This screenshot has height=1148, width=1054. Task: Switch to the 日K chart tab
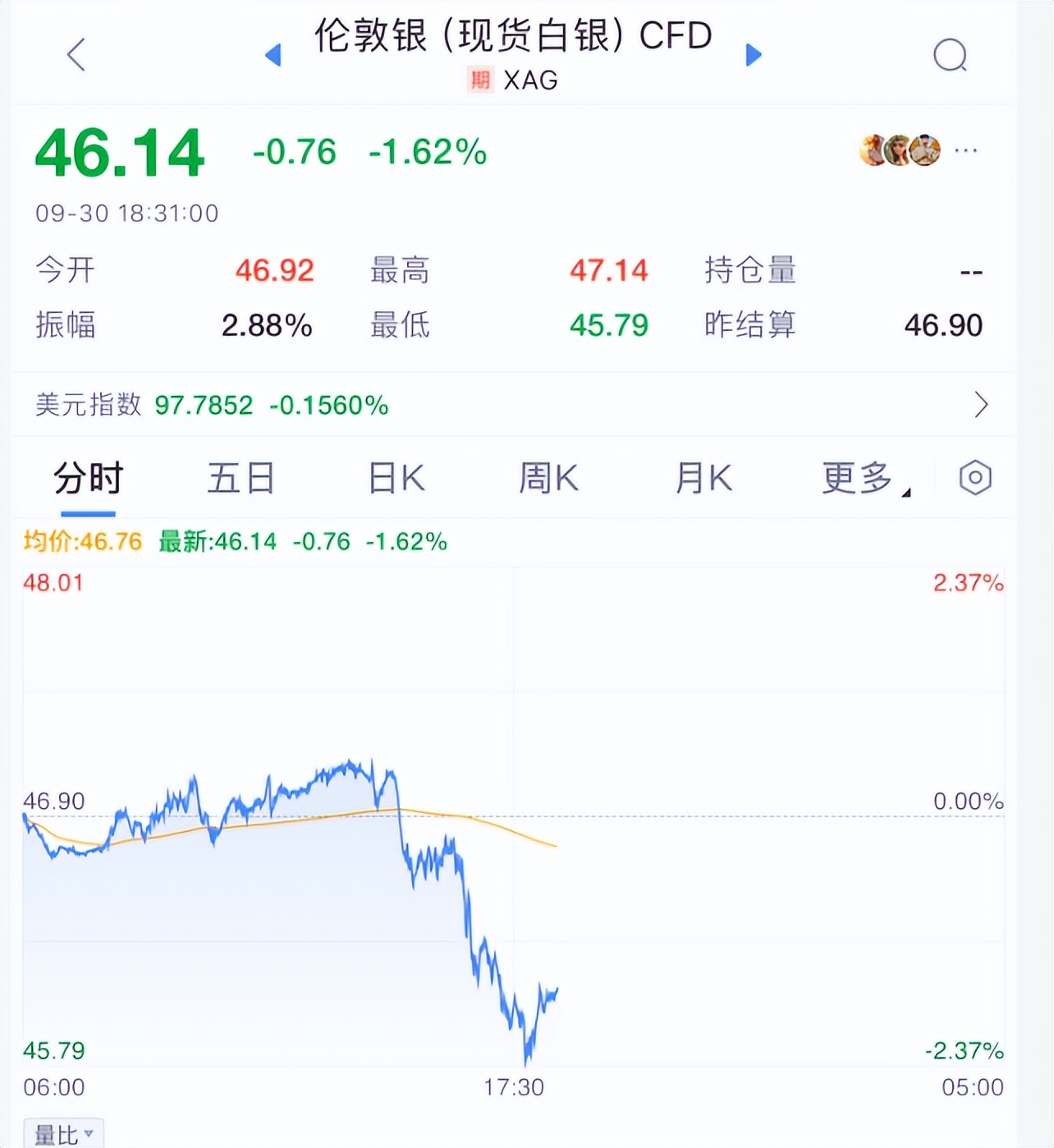pyautogui.click(x=396, y=479)
